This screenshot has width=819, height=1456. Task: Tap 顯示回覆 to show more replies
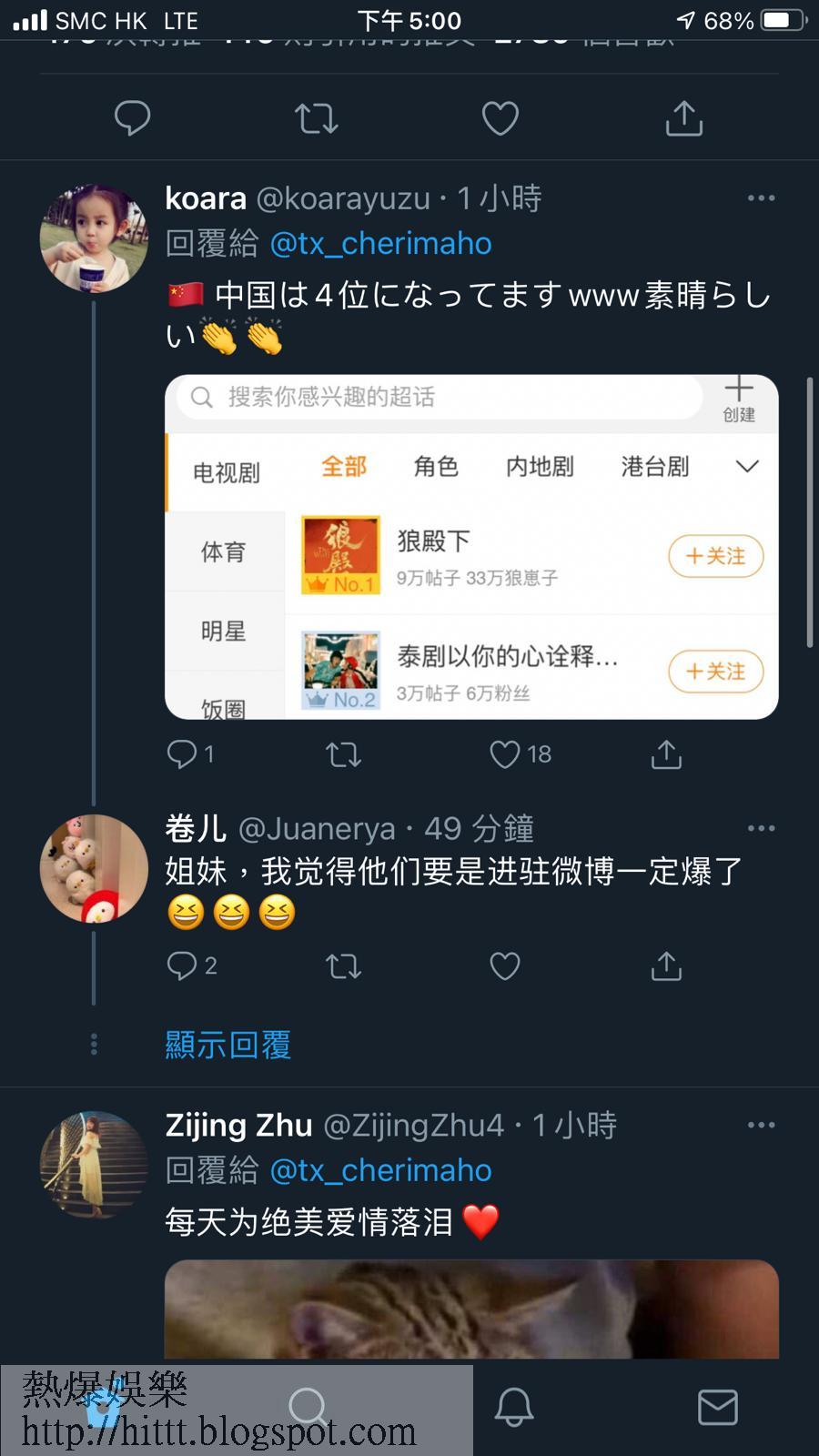point(228,1045)
